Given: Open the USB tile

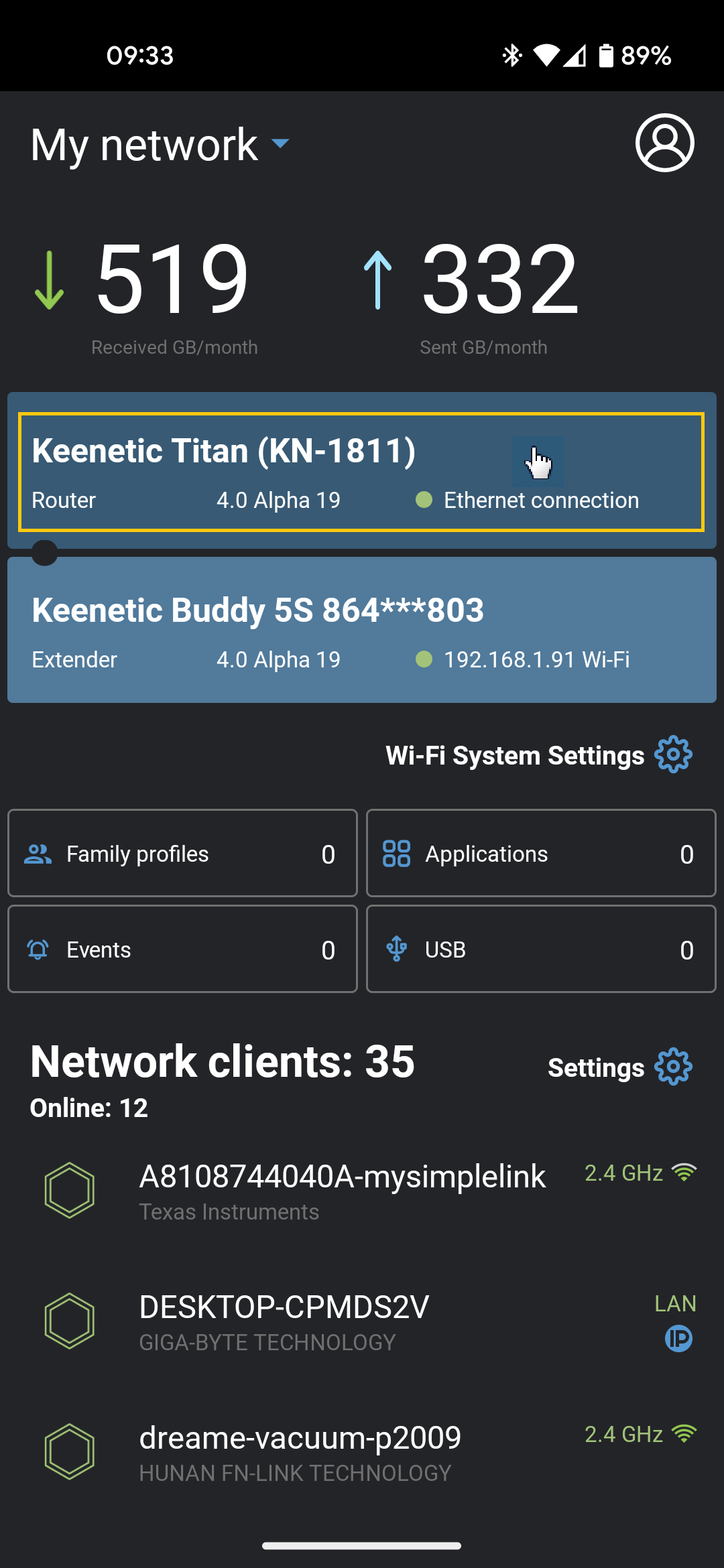Looking at the screenshot, I should click(540, 949).
